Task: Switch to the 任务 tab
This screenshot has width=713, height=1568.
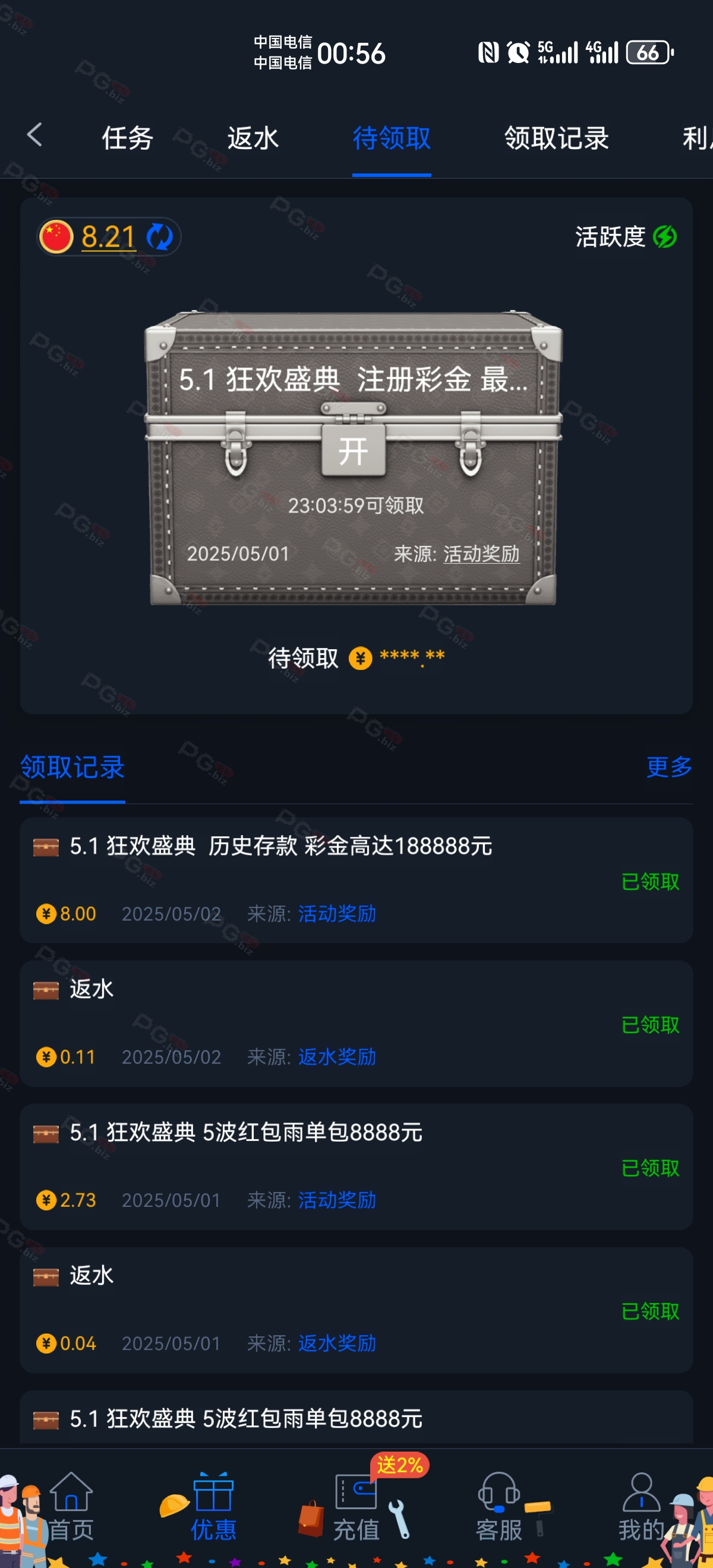Action: click(127, 138)
